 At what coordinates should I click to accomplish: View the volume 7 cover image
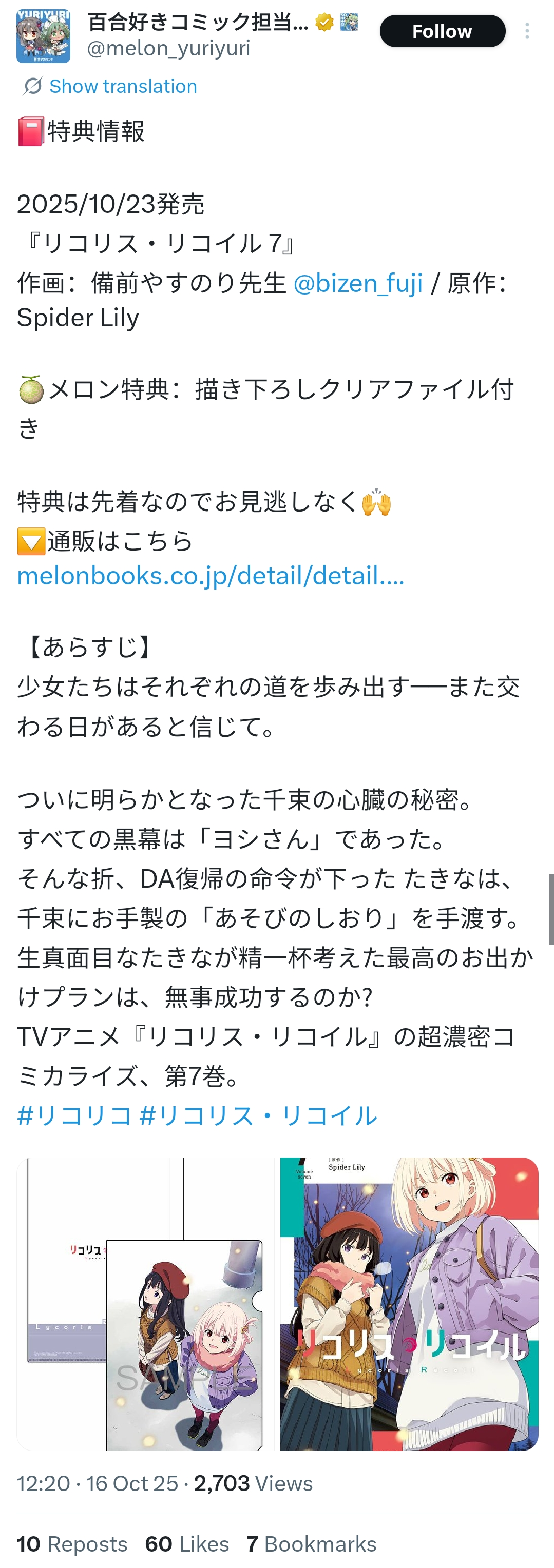pos(409,1303)
